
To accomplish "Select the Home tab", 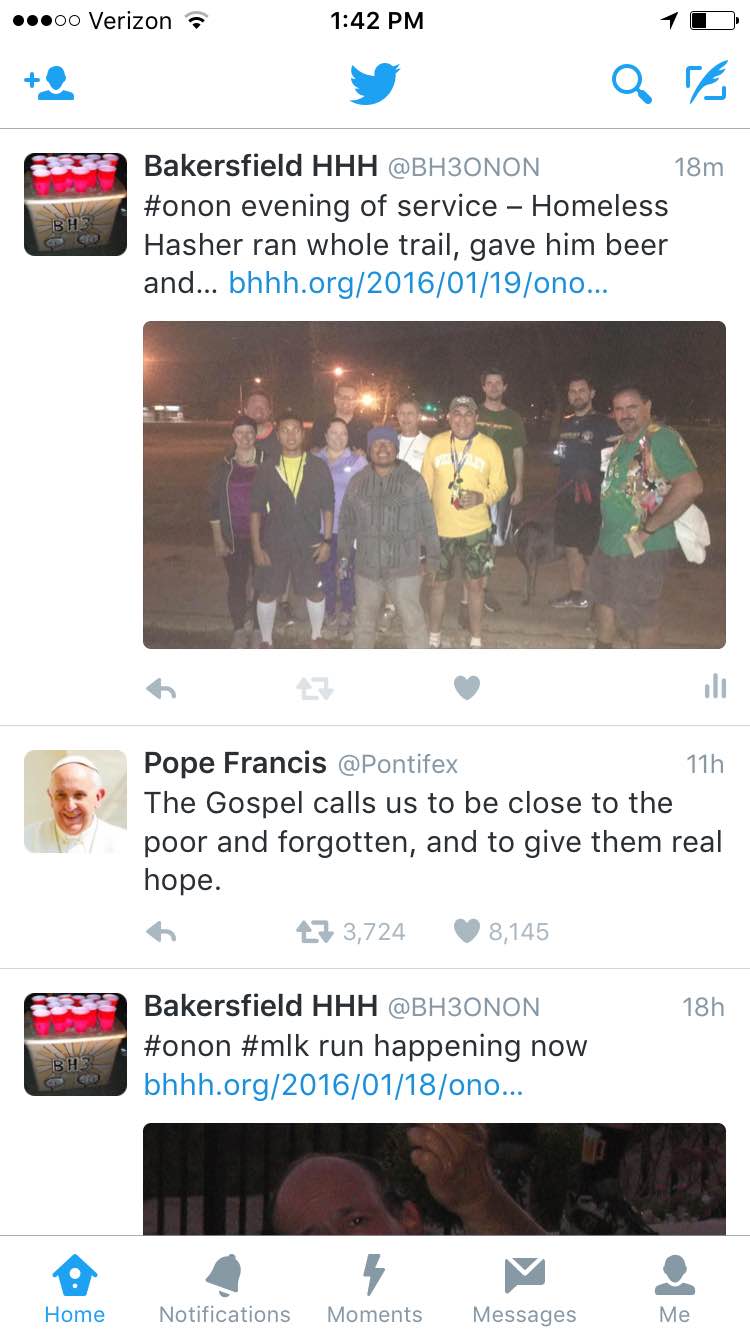I will point(74,1288).
